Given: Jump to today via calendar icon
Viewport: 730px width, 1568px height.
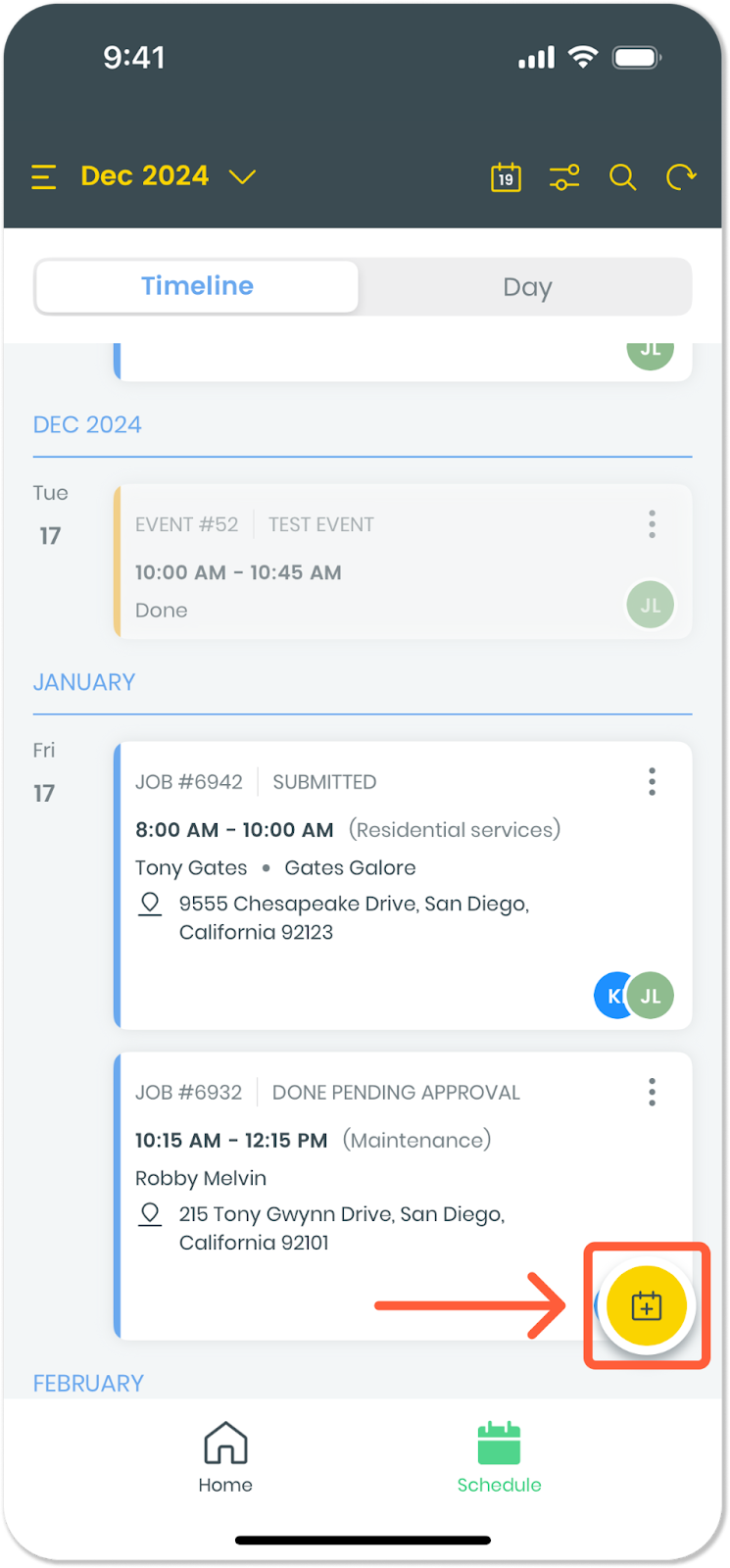Looking at the screenshot, I should pos(506,177).
